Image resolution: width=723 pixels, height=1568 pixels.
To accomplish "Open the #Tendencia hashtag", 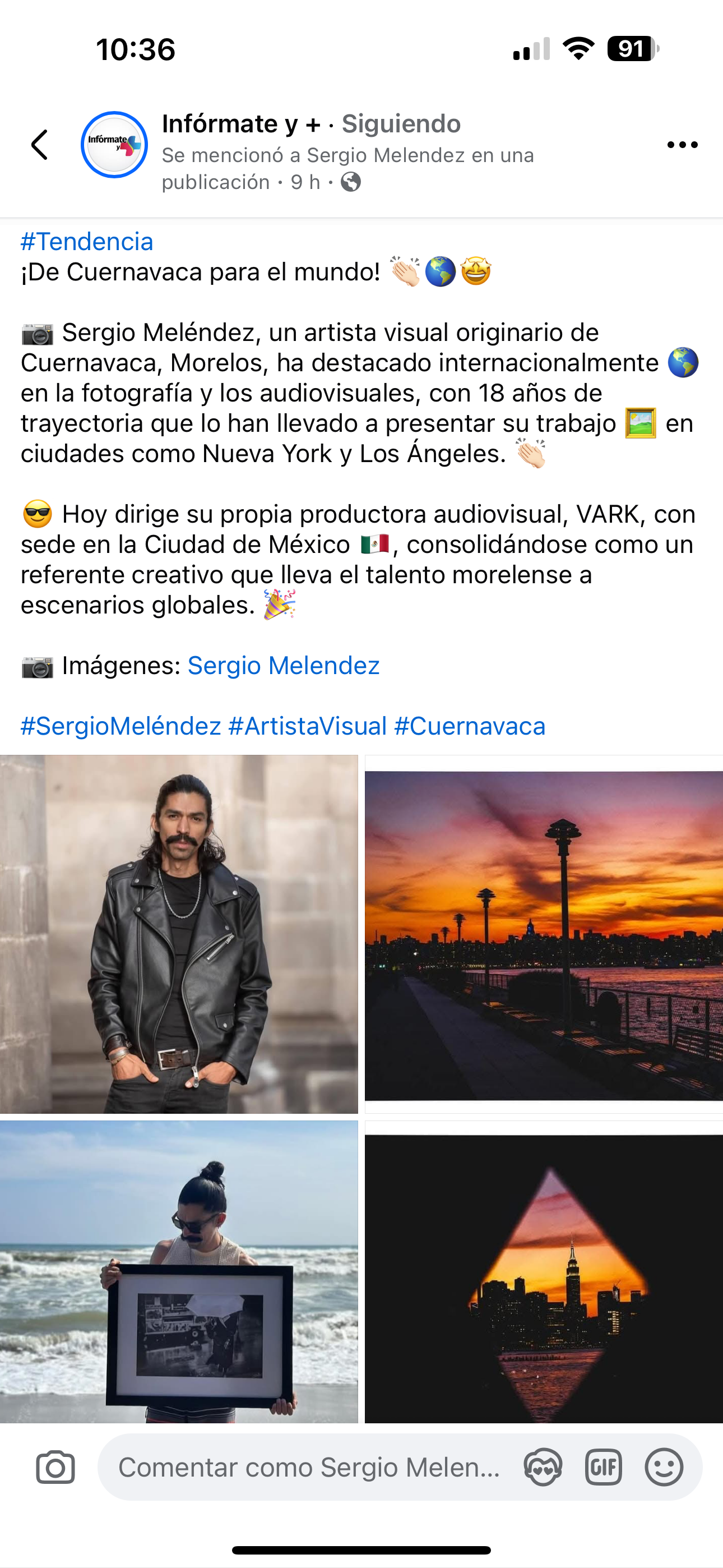I will click(x=87, y=242).
